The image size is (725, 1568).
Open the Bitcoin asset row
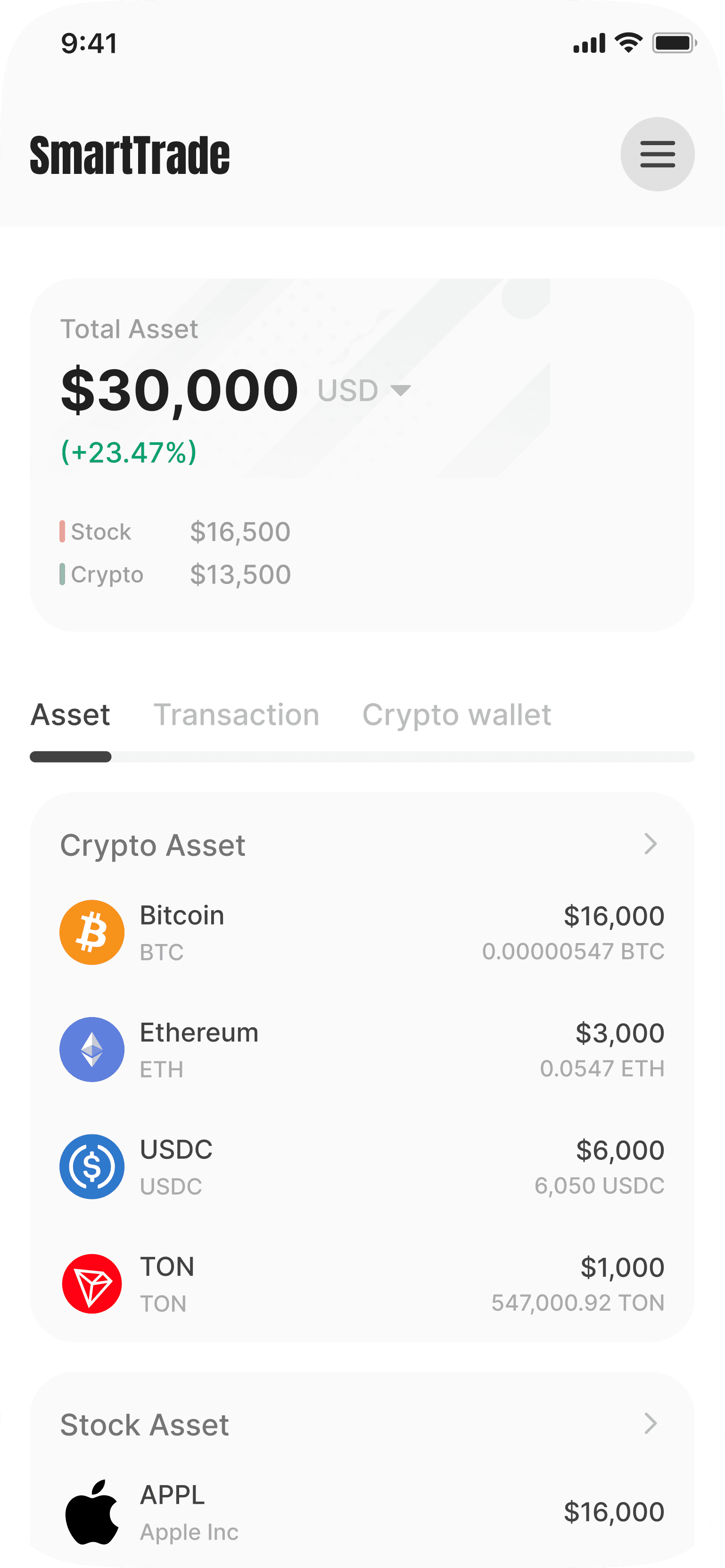coord(362,933)
